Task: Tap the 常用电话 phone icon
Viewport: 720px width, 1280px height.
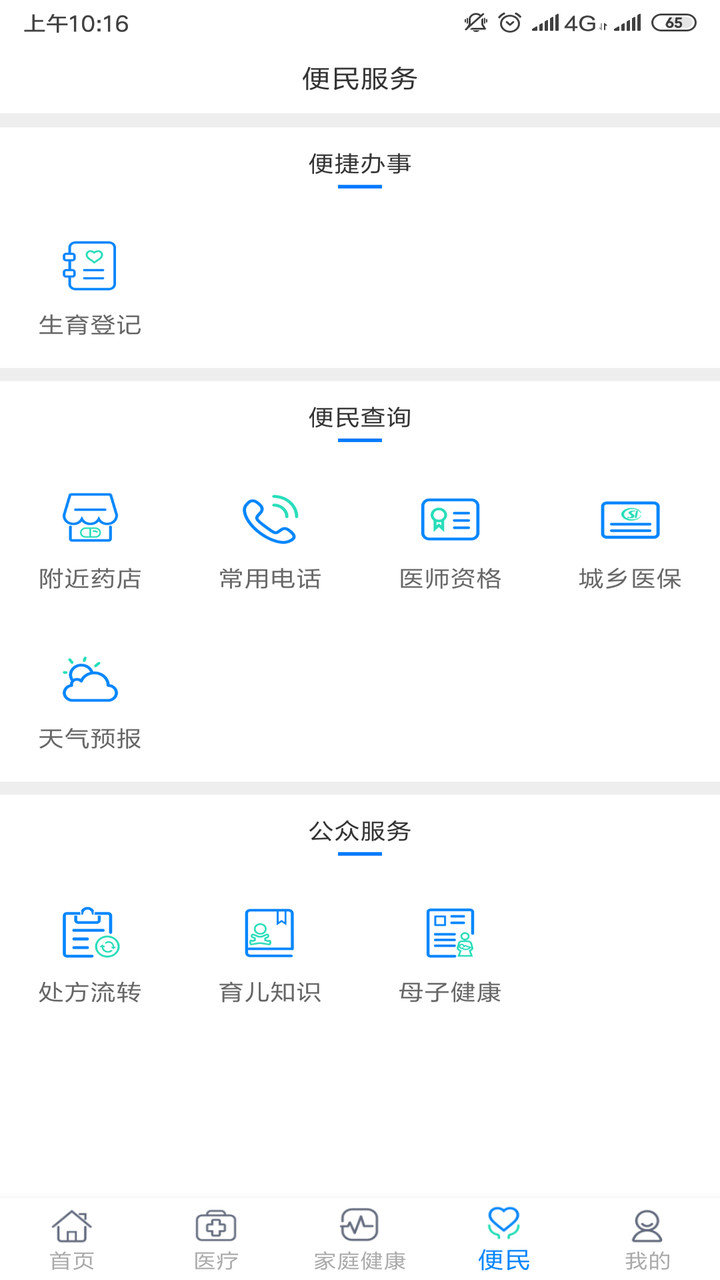Action: coord(269,520)
